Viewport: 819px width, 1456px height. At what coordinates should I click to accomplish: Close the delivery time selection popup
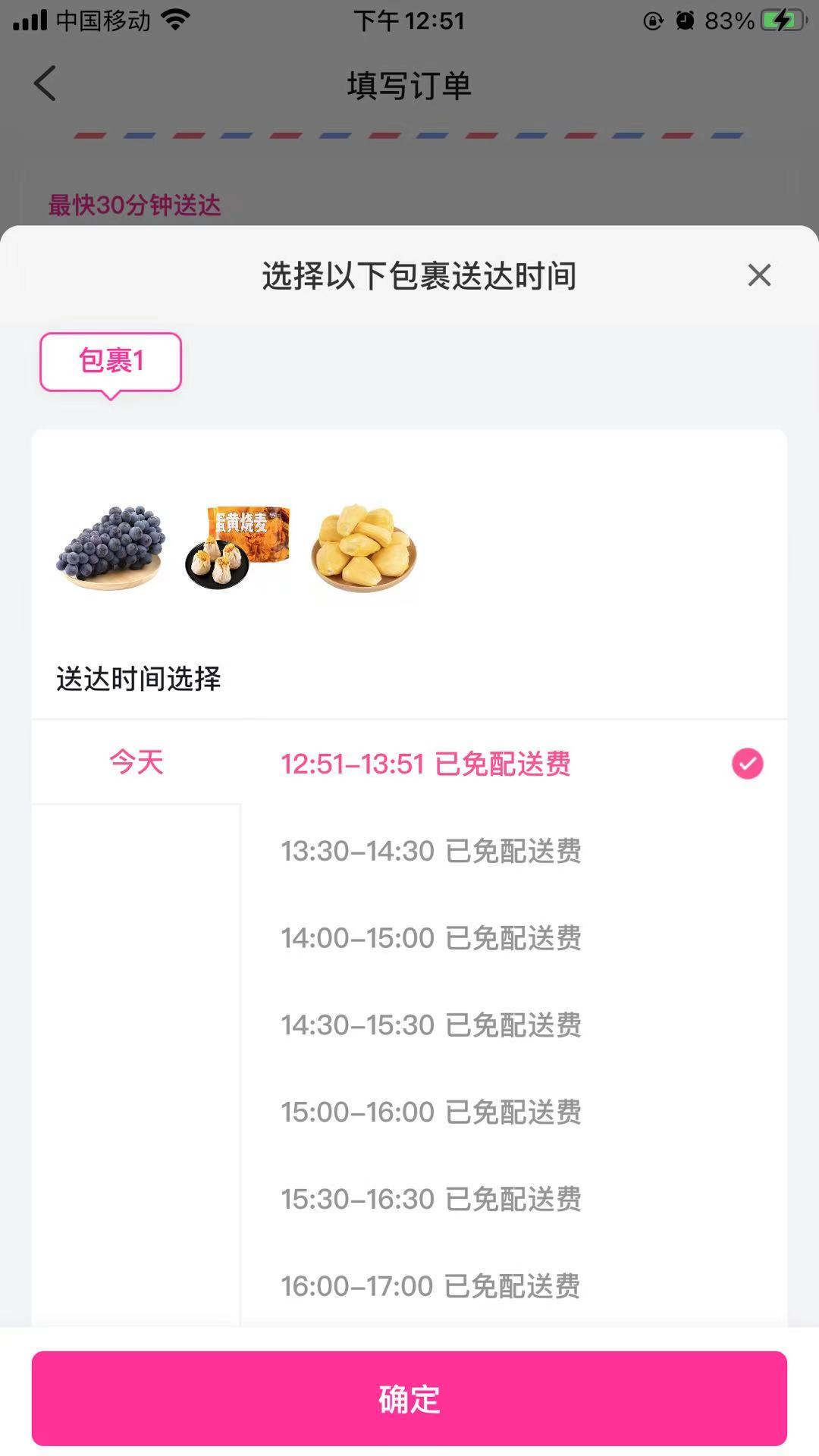(759, 275)
